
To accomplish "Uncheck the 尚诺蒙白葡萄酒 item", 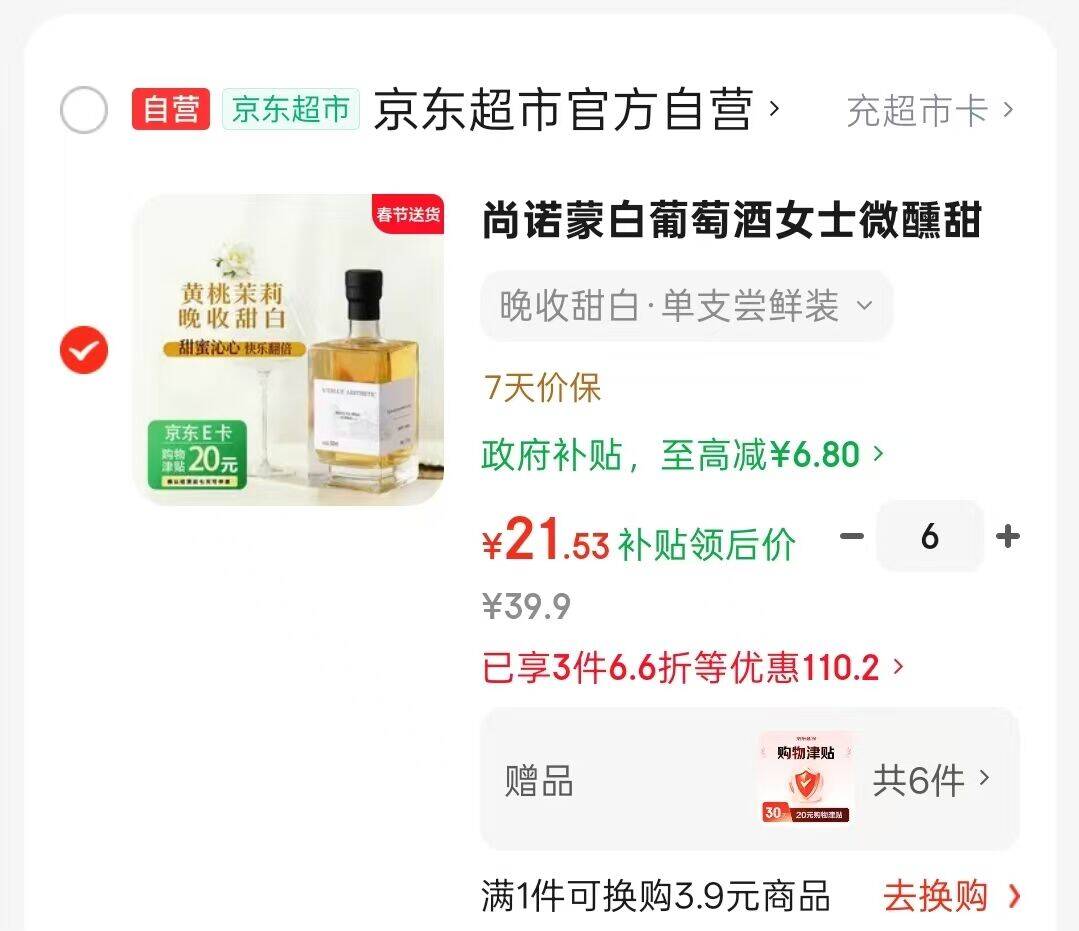I will pyautogui.click(x=84, y=350).
